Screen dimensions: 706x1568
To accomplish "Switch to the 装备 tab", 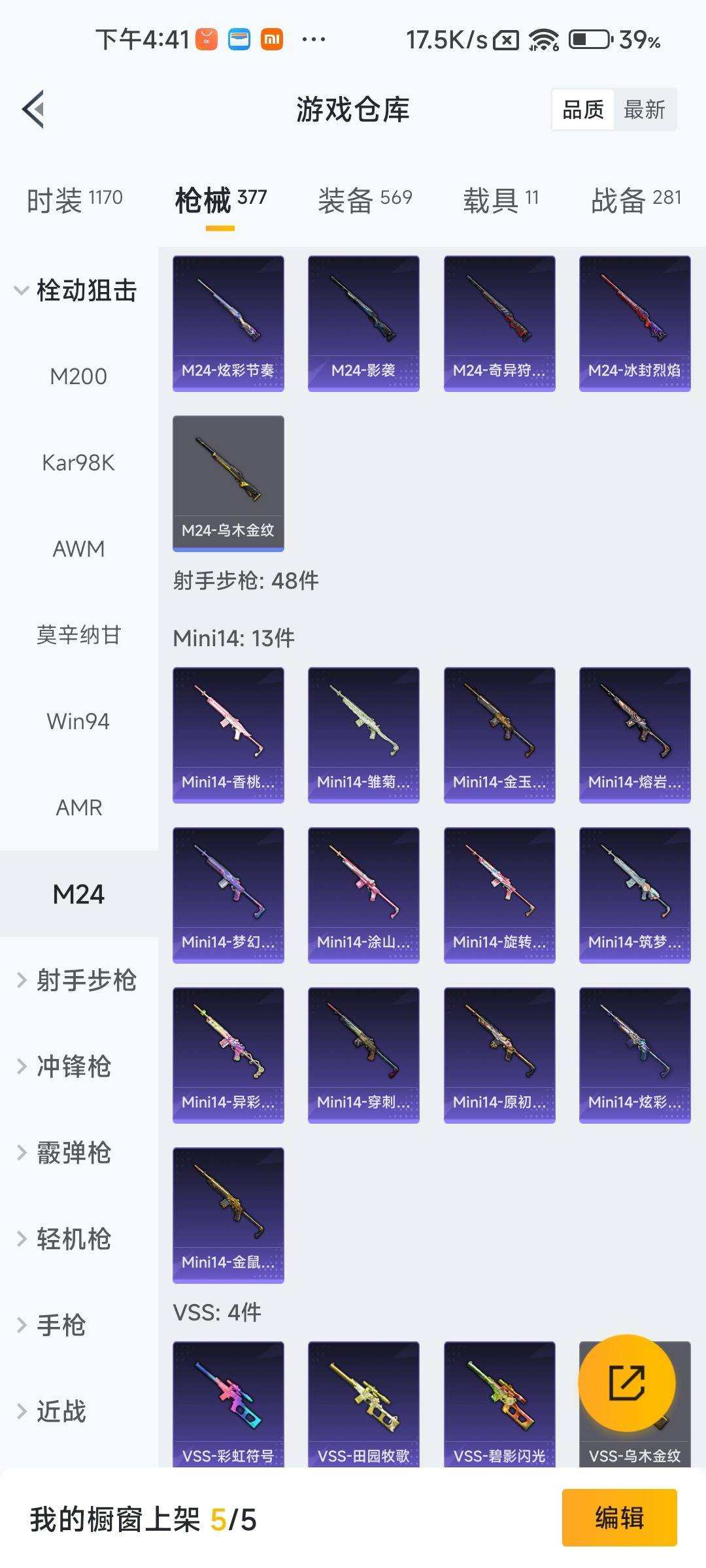I will (364, 199).
